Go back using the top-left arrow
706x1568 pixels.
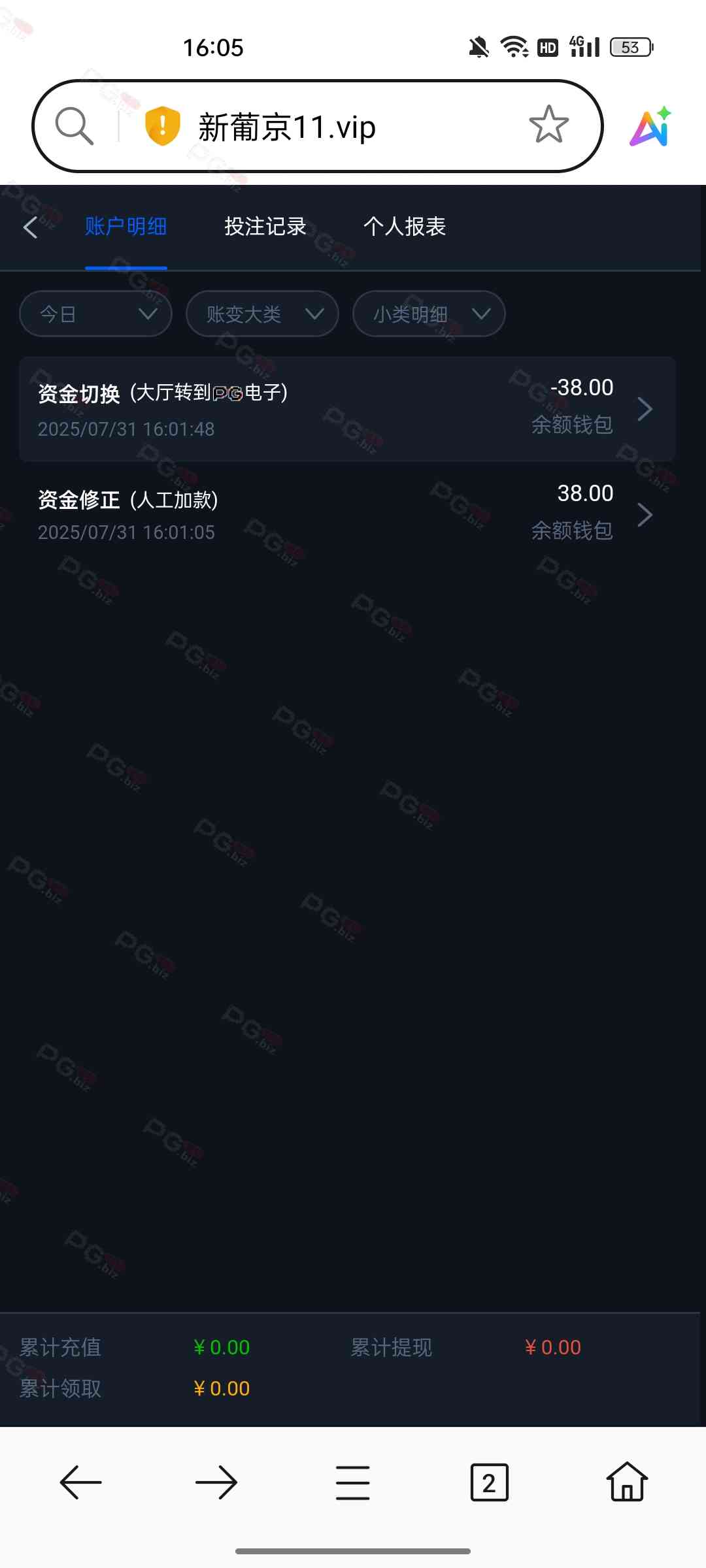tap(30, 227)
